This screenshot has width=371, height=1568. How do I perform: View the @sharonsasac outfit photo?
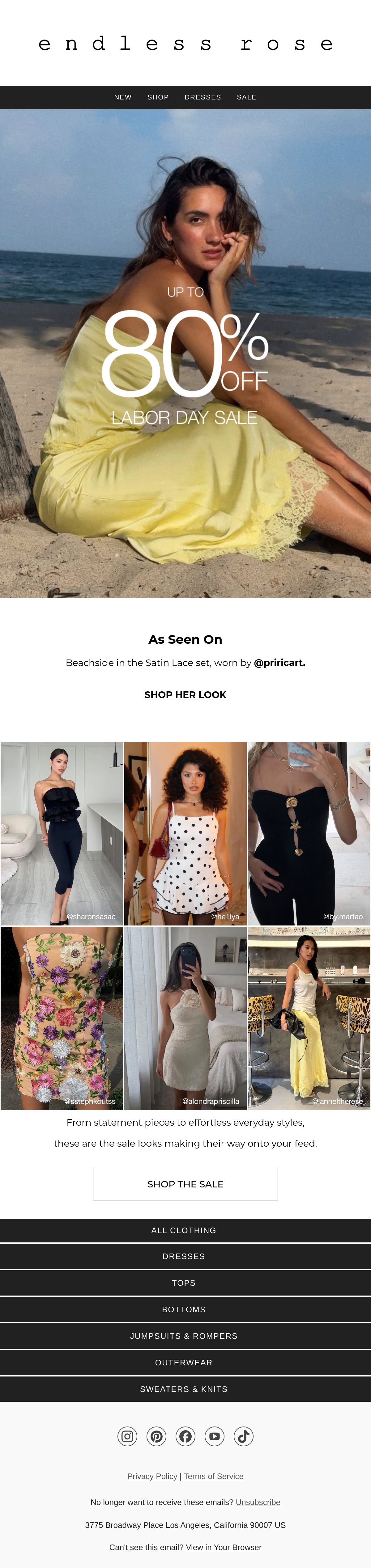pyautogui.click(x=62, y=833)
